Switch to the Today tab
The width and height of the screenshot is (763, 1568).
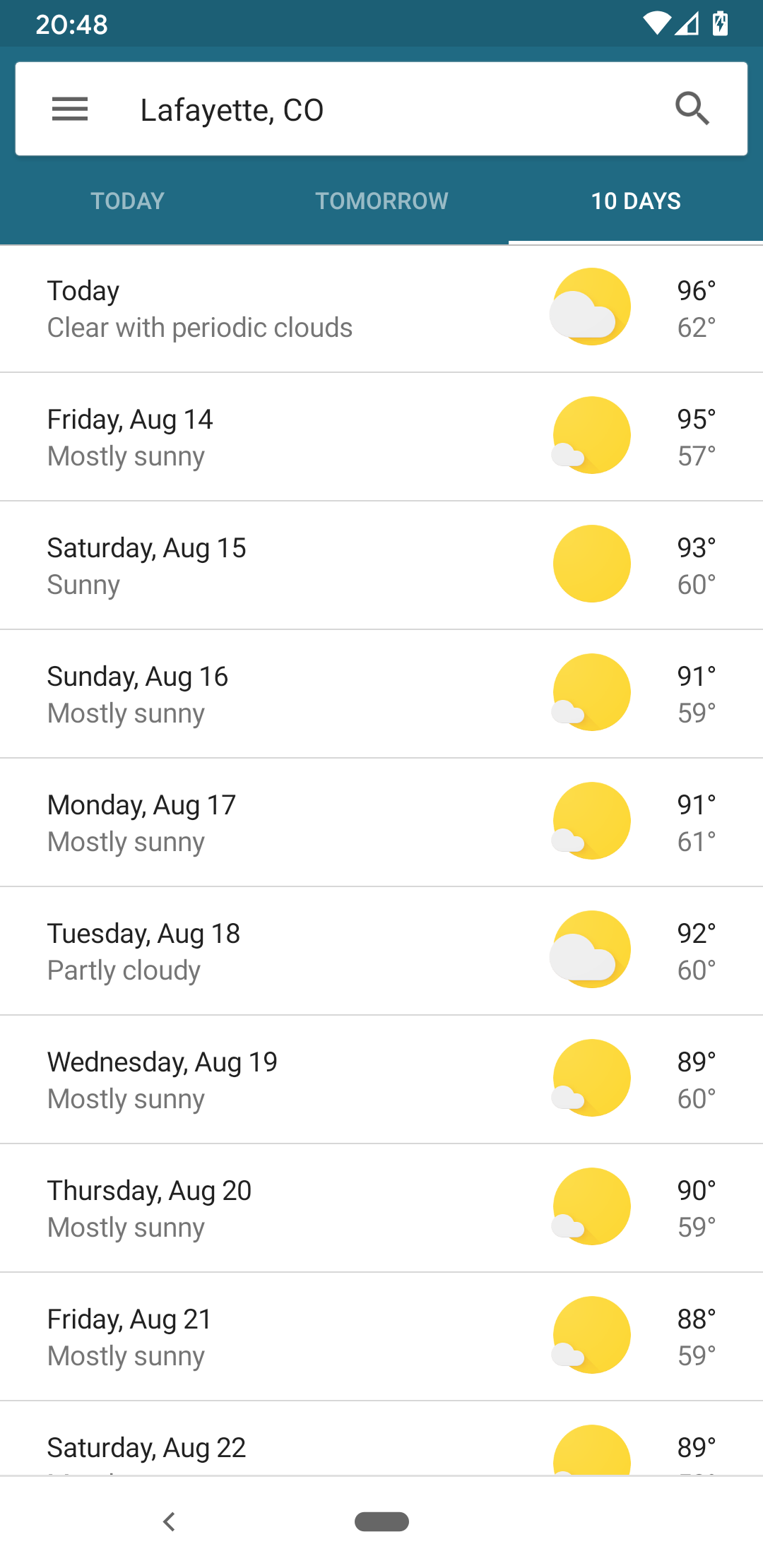pyautogui.click(x=127, y=201)
